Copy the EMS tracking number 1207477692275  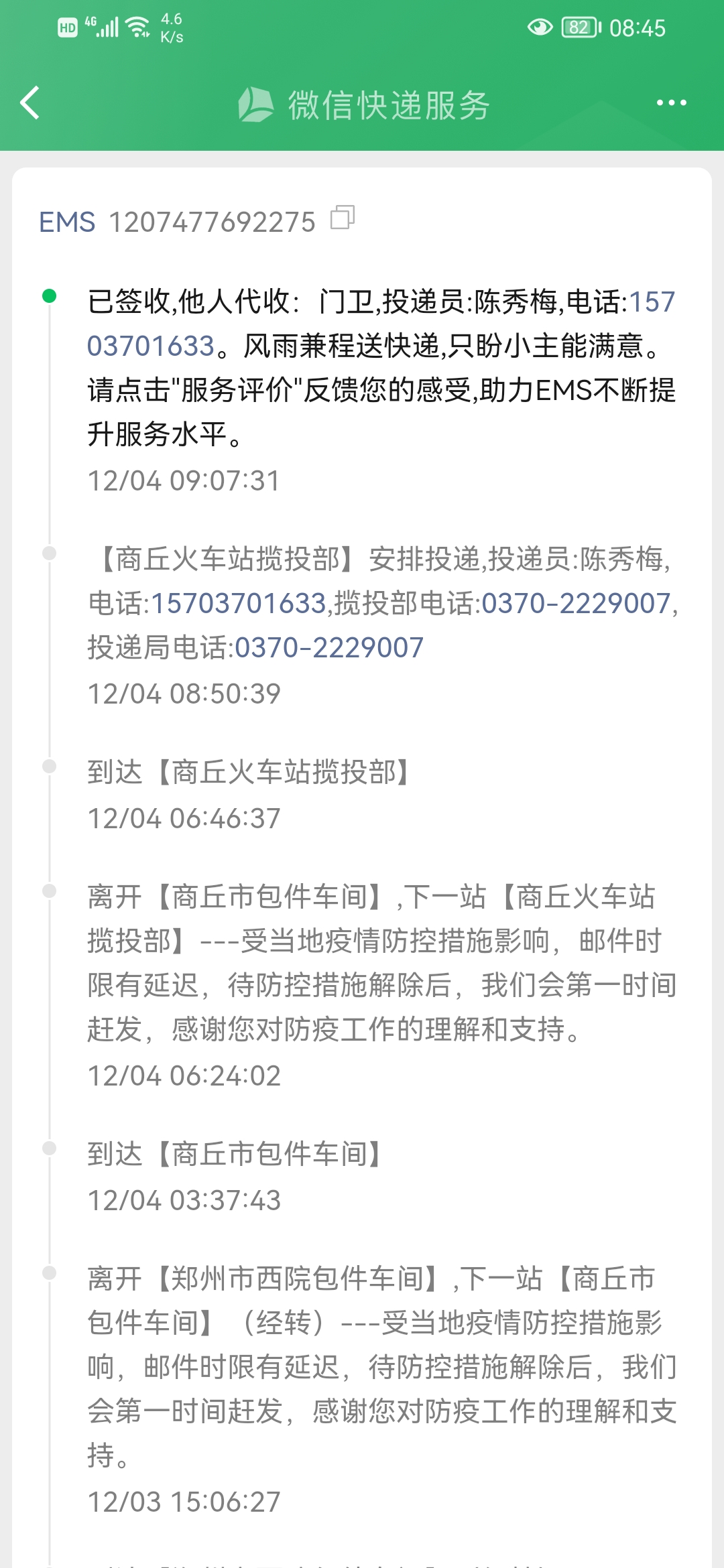(342, 218)
